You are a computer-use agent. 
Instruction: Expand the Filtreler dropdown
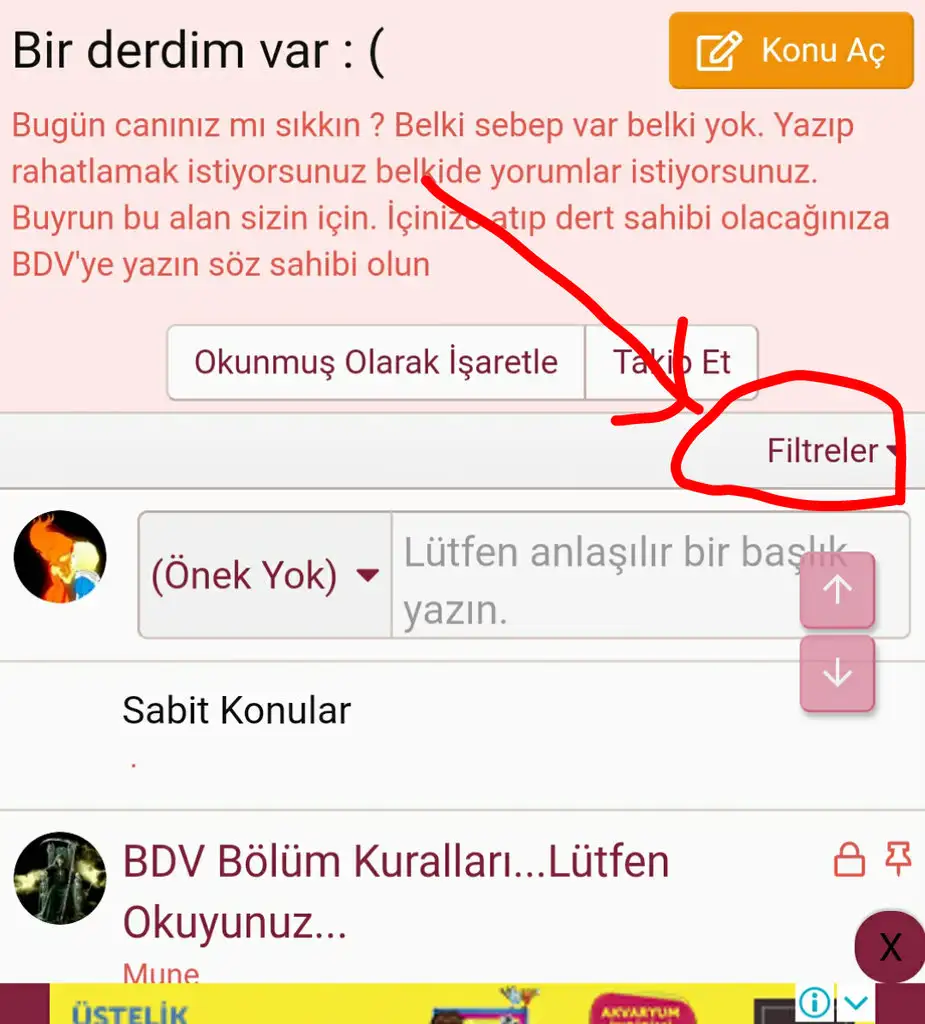pos(832,451)
